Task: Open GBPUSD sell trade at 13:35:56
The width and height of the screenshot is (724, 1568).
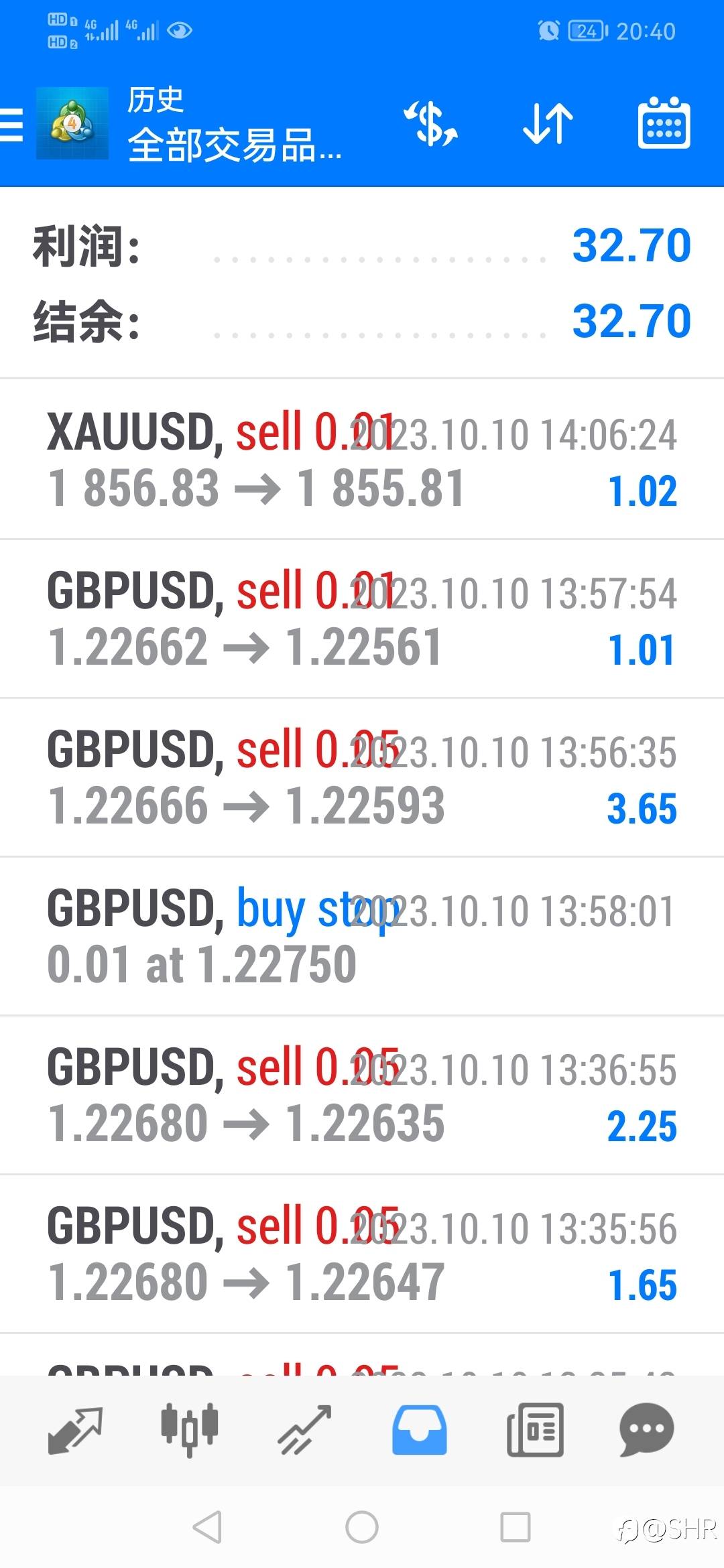Action: click(362, 1254)
